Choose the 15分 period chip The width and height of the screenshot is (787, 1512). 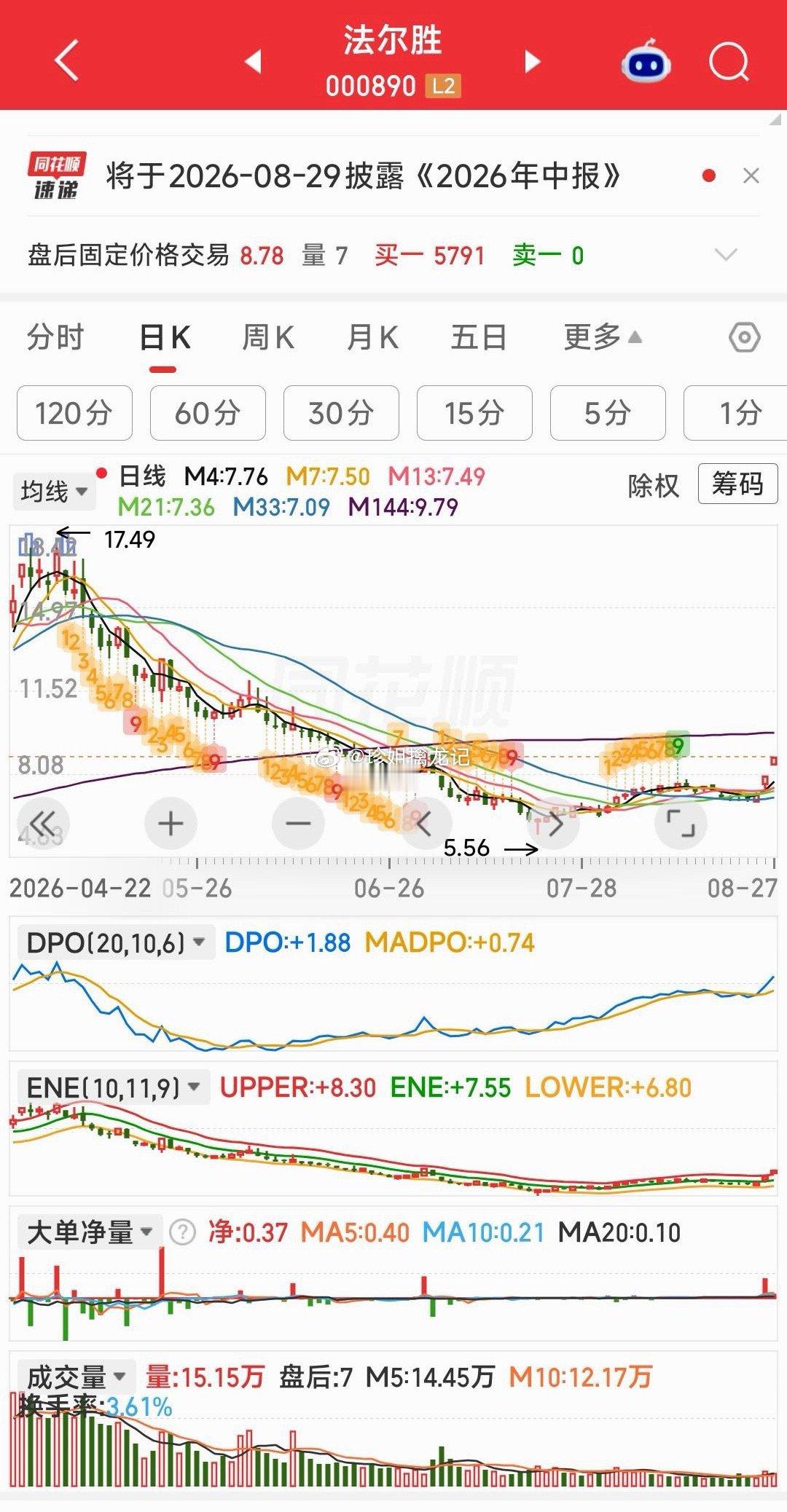474,413
